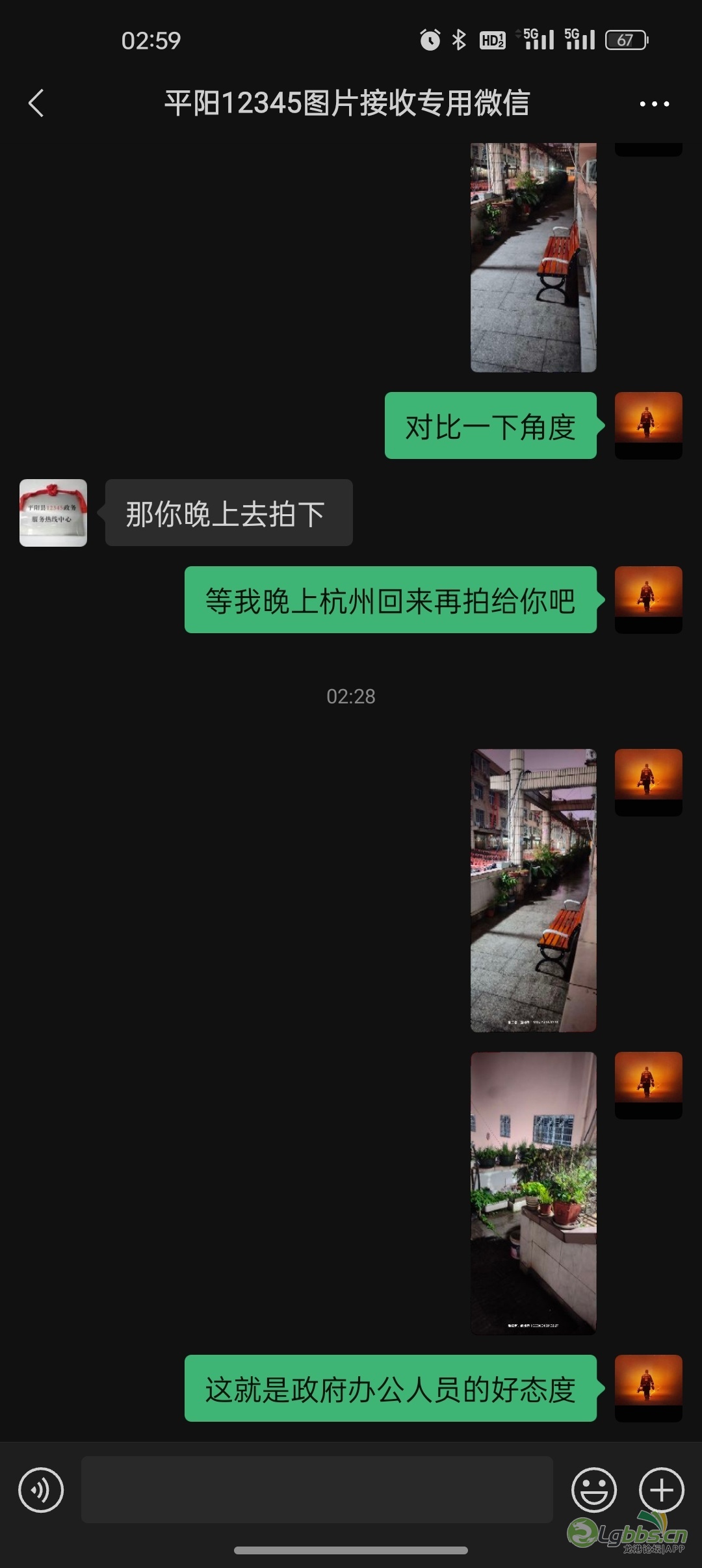The height and width of the screenshot is (1568, 702).
Task: View the first photo sent after 02:28
Action: coord(533,890)
